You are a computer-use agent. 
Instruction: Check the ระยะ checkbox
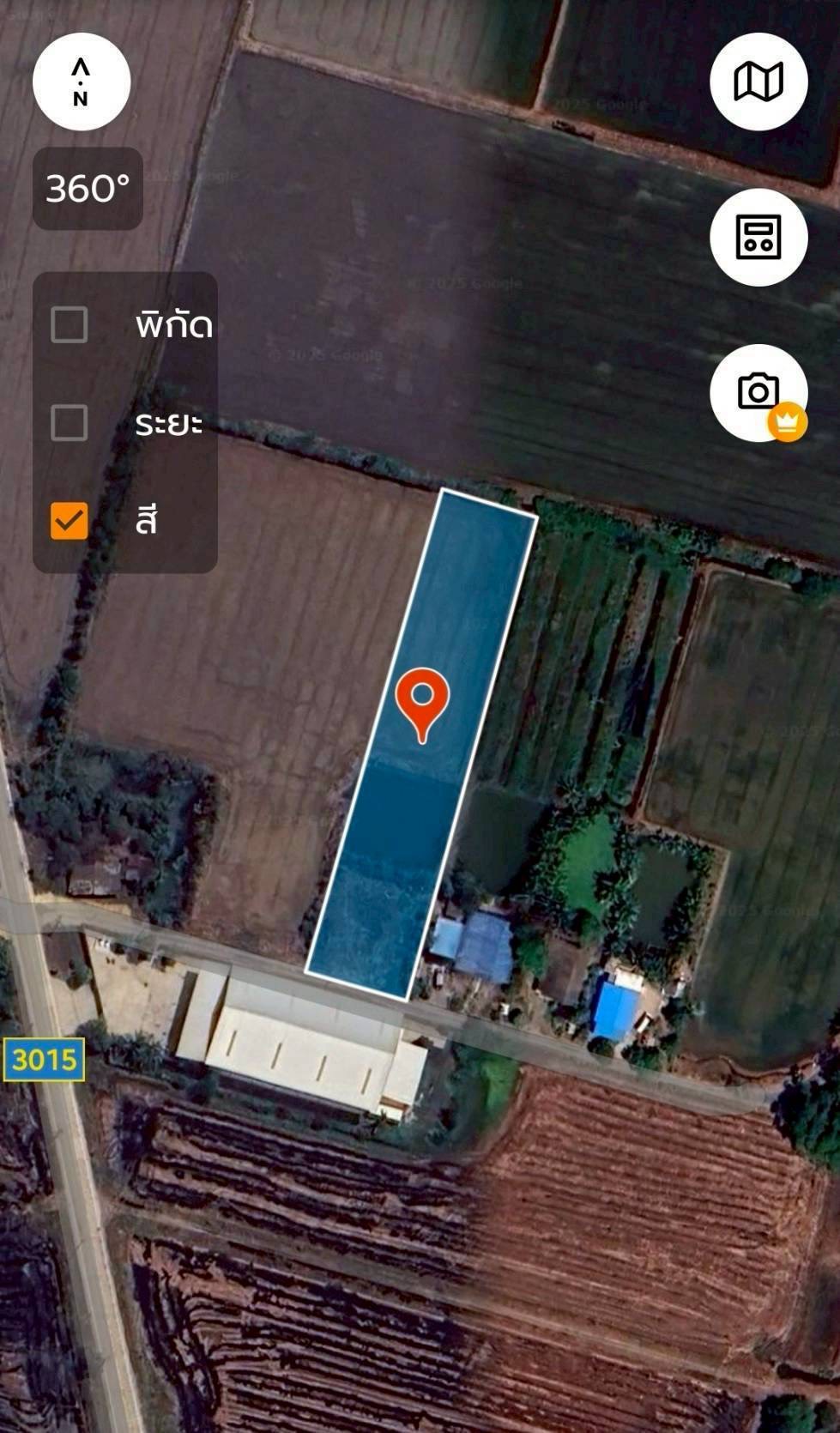point(69,423)
